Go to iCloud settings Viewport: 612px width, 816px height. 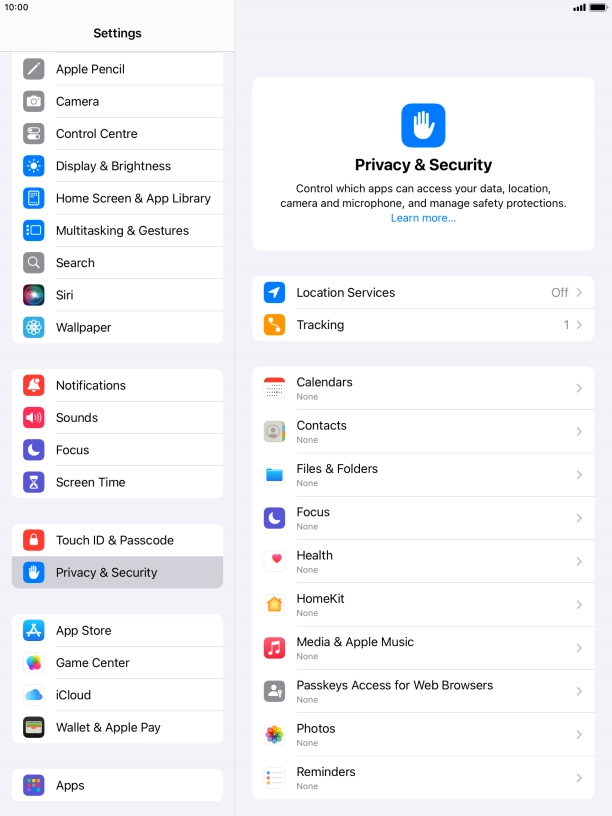117,695
